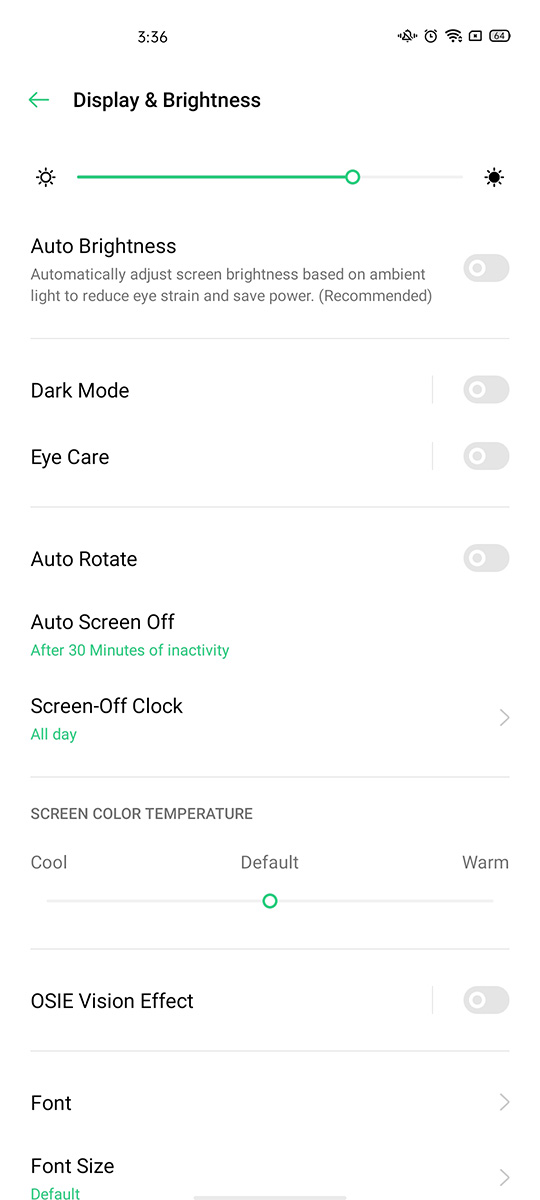Open Dark Mode settings row

pyautogui.click(x=230, y=390)
